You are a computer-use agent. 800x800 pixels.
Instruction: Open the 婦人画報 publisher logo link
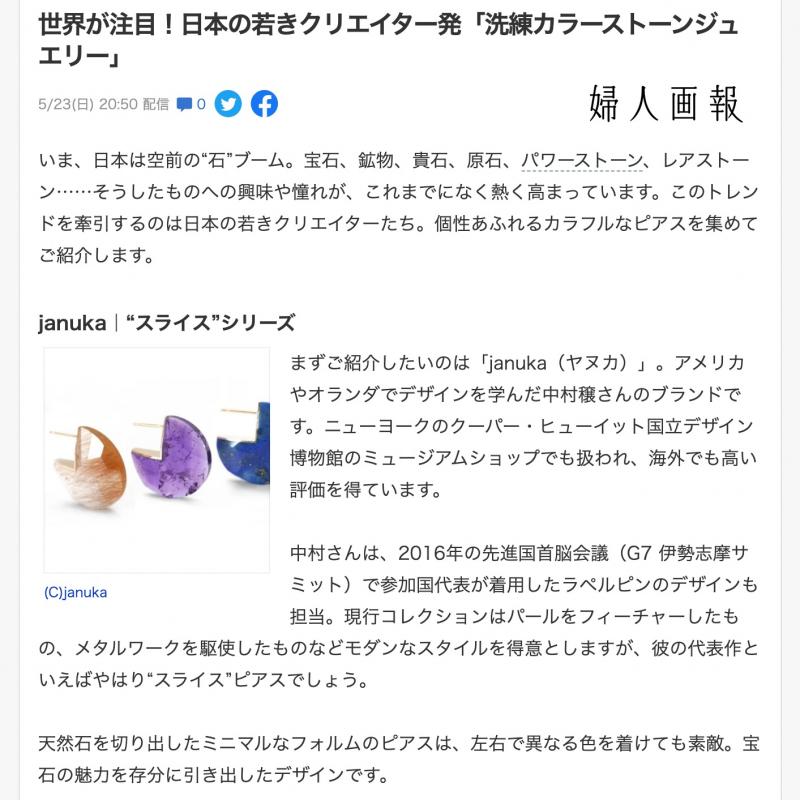pyautogui.click(x=665, y=103)
